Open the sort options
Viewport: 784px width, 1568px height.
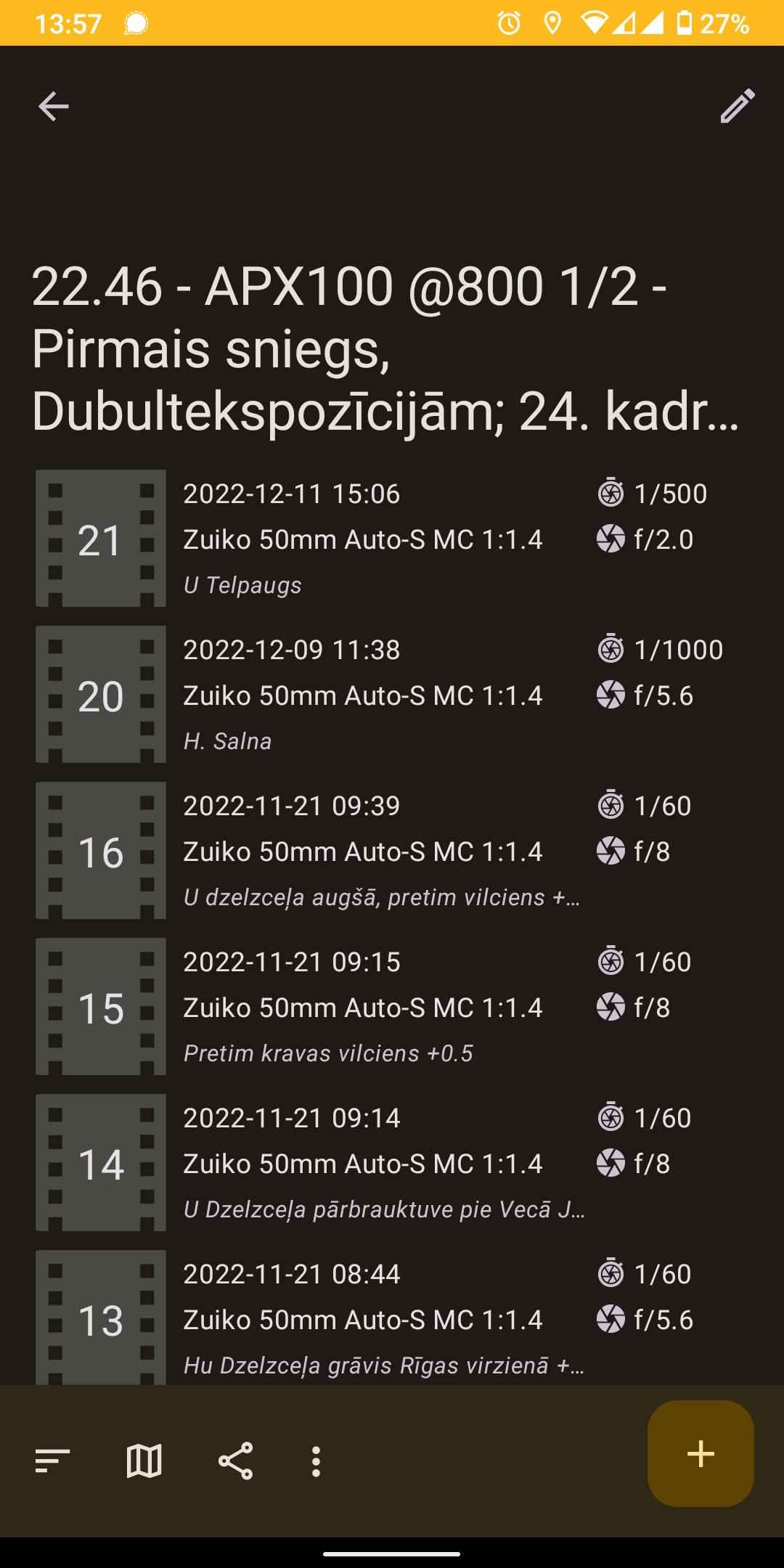(x=53, y=1461)
